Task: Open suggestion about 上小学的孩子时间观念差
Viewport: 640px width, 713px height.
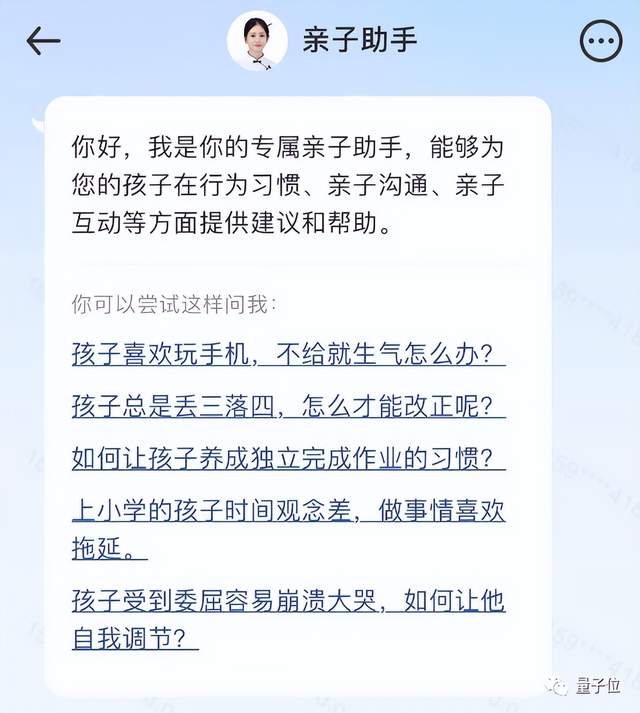Action: click(x=287, y=513)
